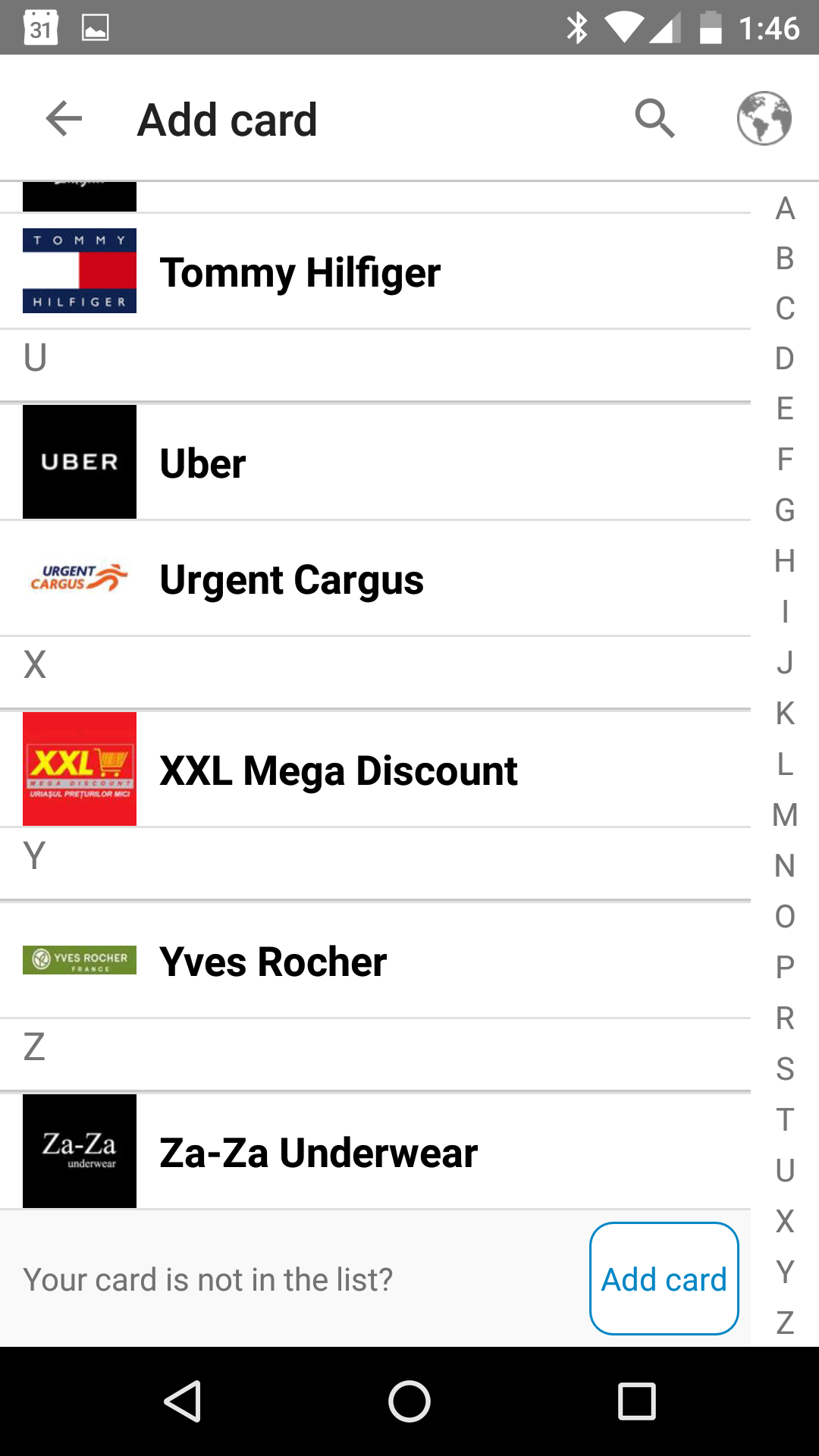Jump to letter S in index
The height and width of the screenshot is (1456, 819).
click(785, 1068)
